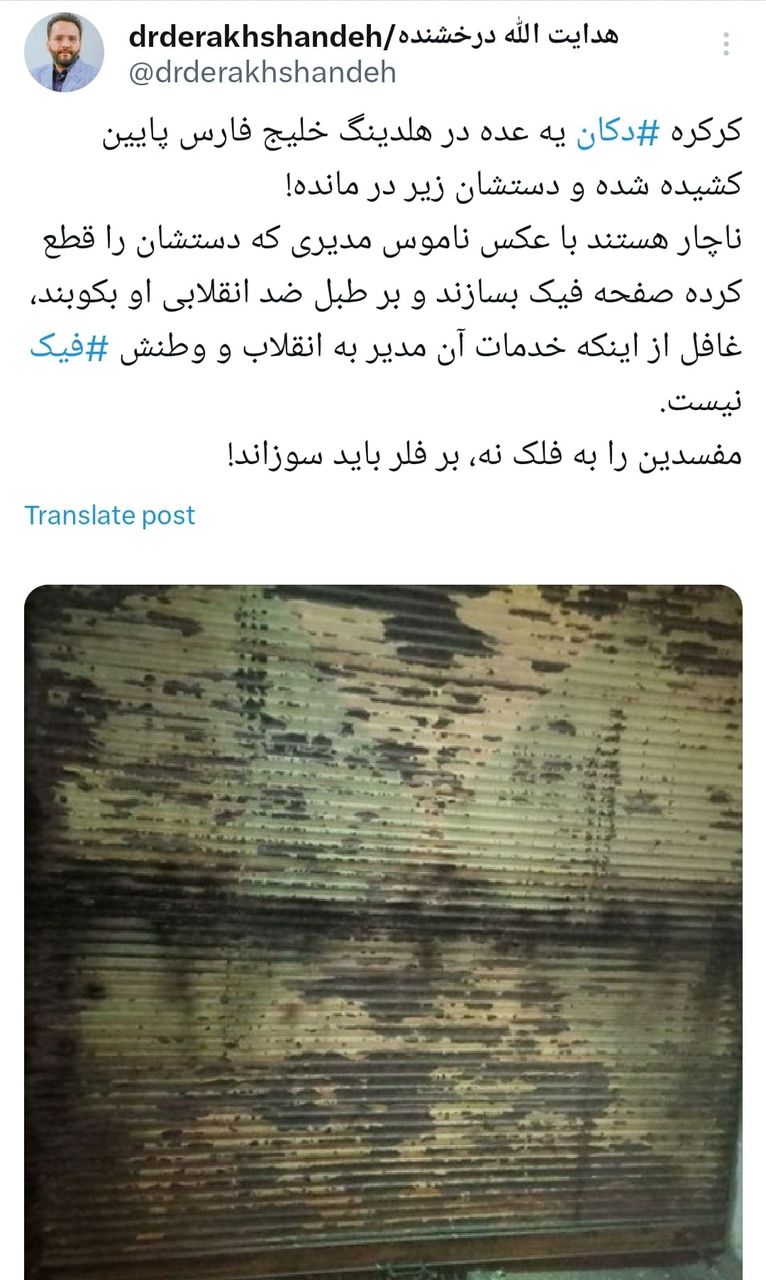Tap the Translate post link
This screenshot has width=766, height=1280.
(x=110, y=515)
